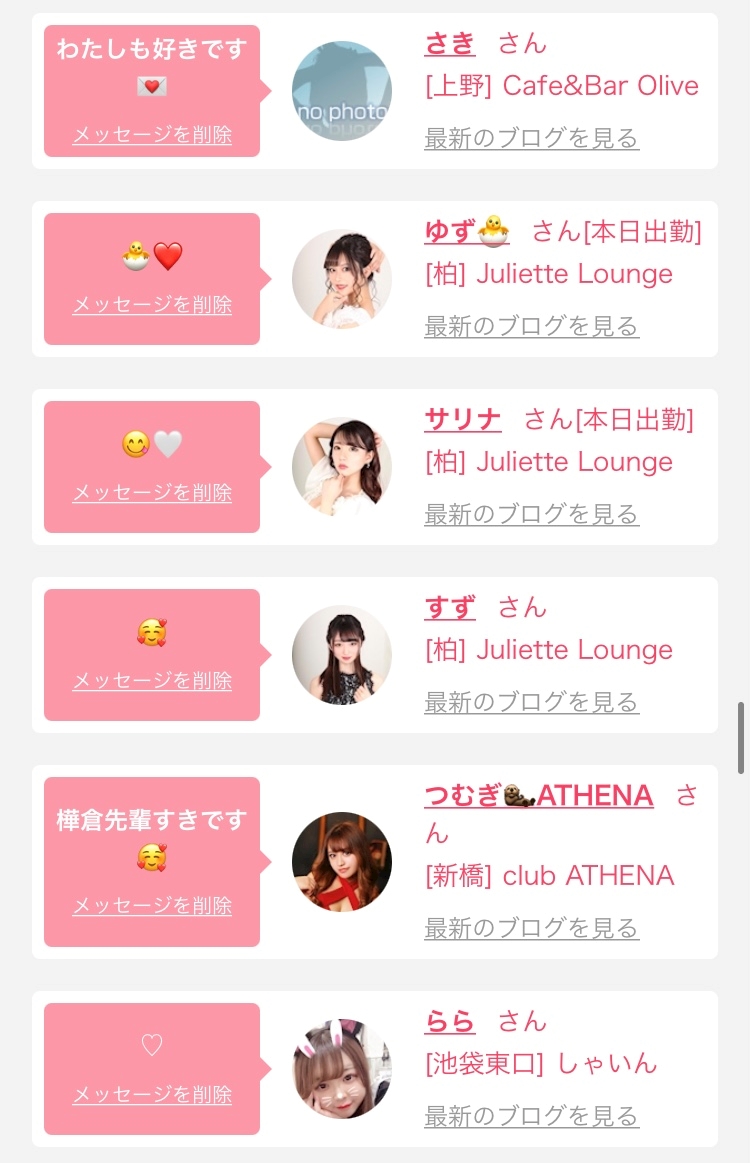Open サリナ's profile name link
Screen dimensions: 750x1163
click(463, 420)
